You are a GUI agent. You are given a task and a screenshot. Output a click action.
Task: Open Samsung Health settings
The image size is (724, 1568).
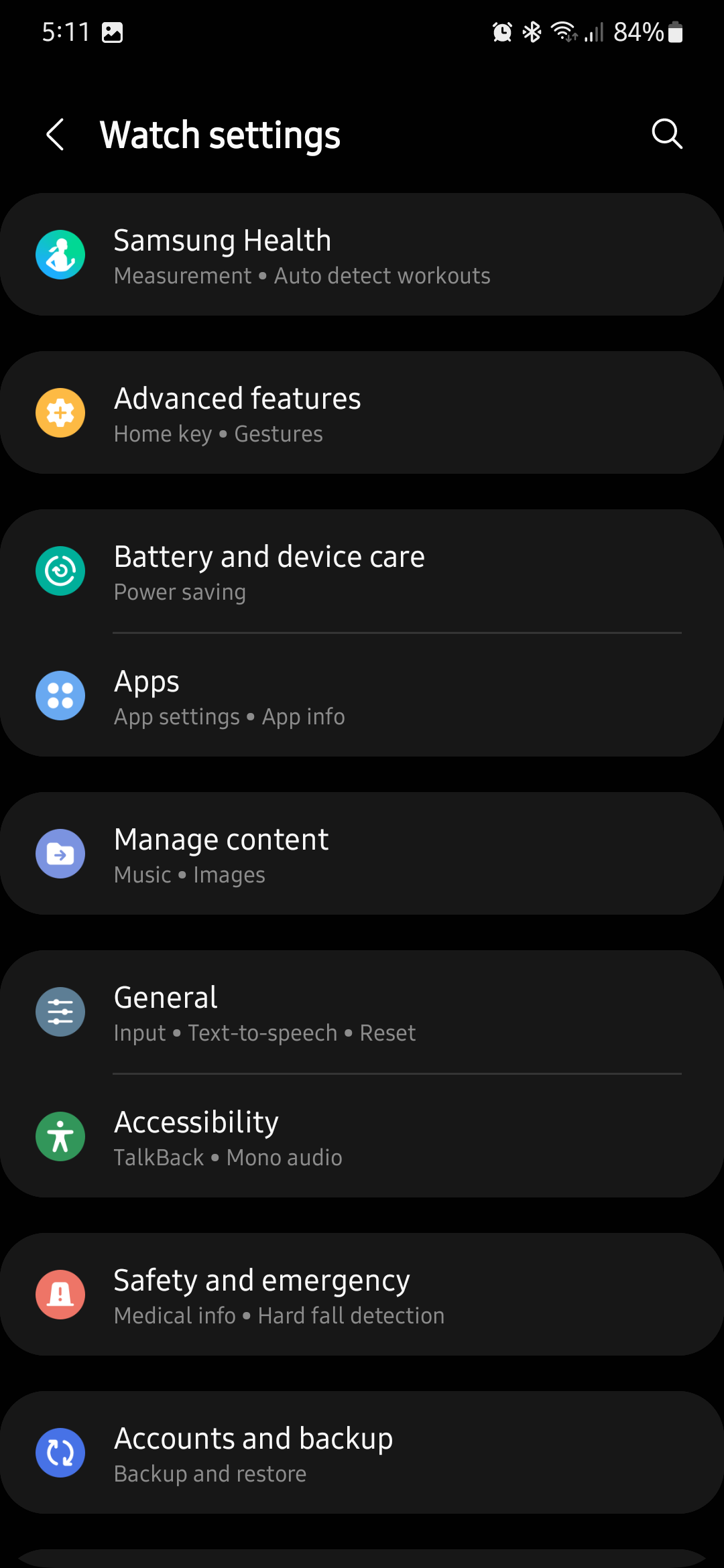coord(362,255)
